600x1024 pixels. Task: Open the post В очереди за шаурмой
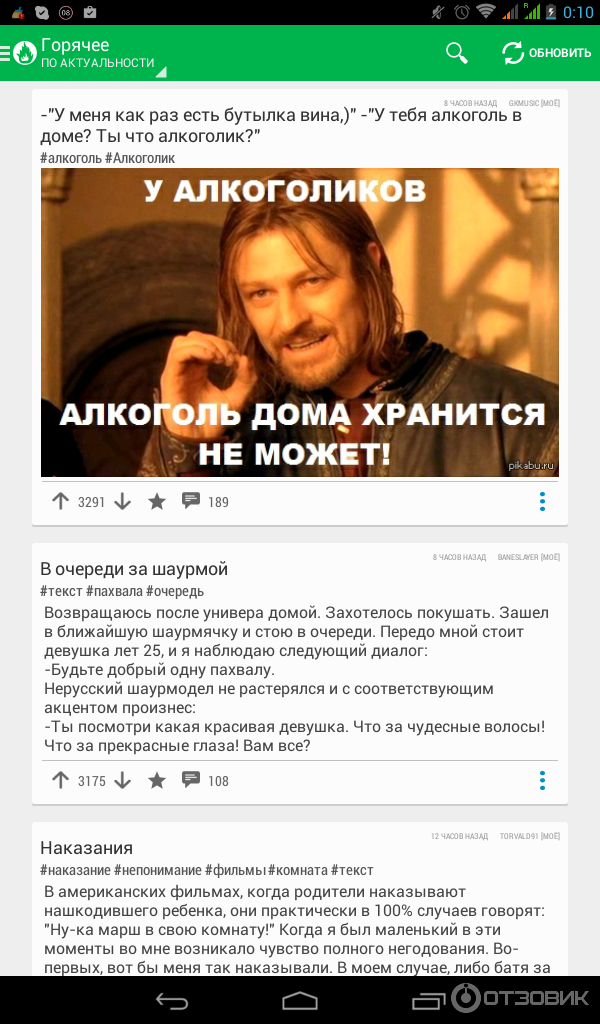134,569
